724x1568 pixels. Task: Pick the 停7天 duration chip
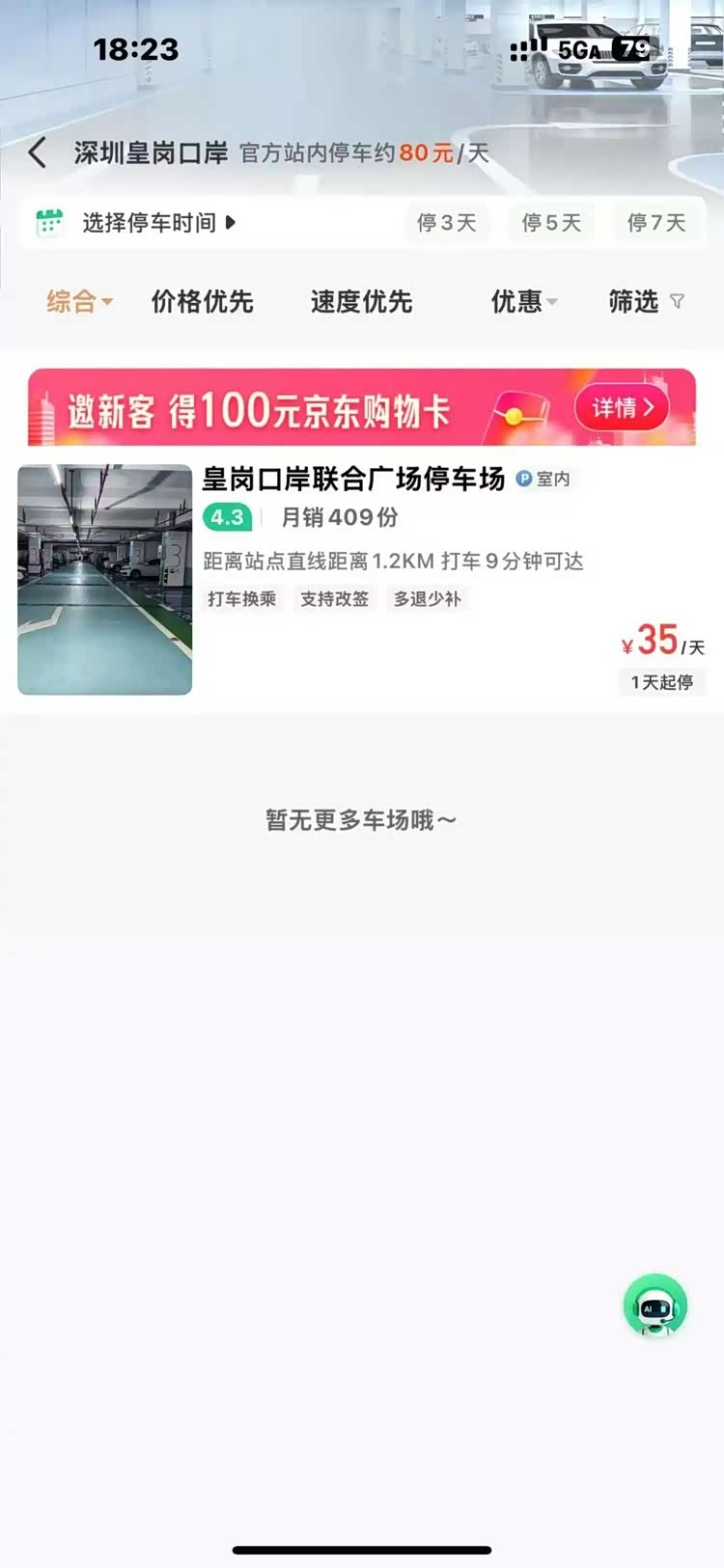pos(656,223)
